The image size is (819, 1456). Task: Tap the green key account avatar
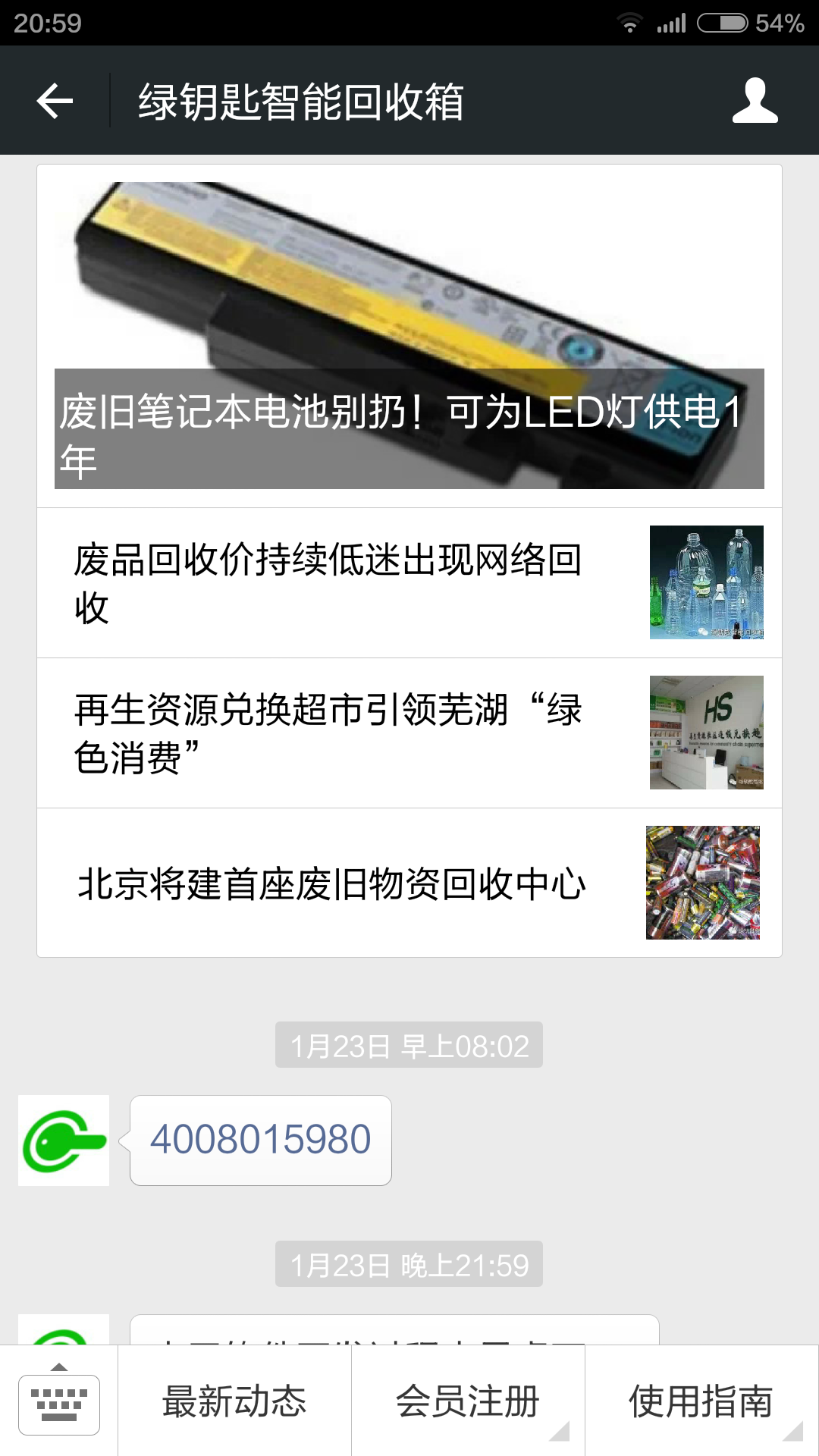pos(64,1141)
